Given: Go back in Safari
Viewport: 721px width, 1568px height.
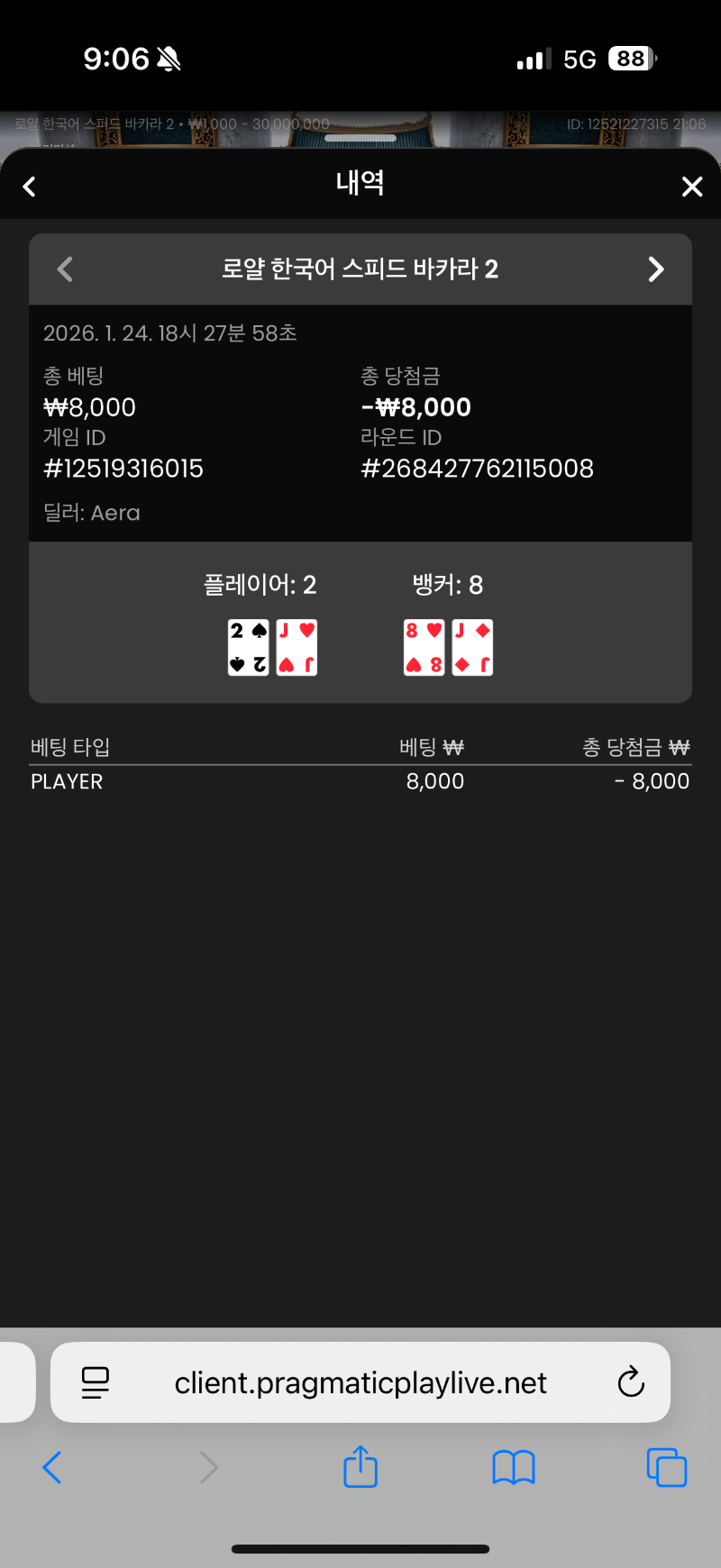Looking at the screenshot, I should tap(52, 1468).
